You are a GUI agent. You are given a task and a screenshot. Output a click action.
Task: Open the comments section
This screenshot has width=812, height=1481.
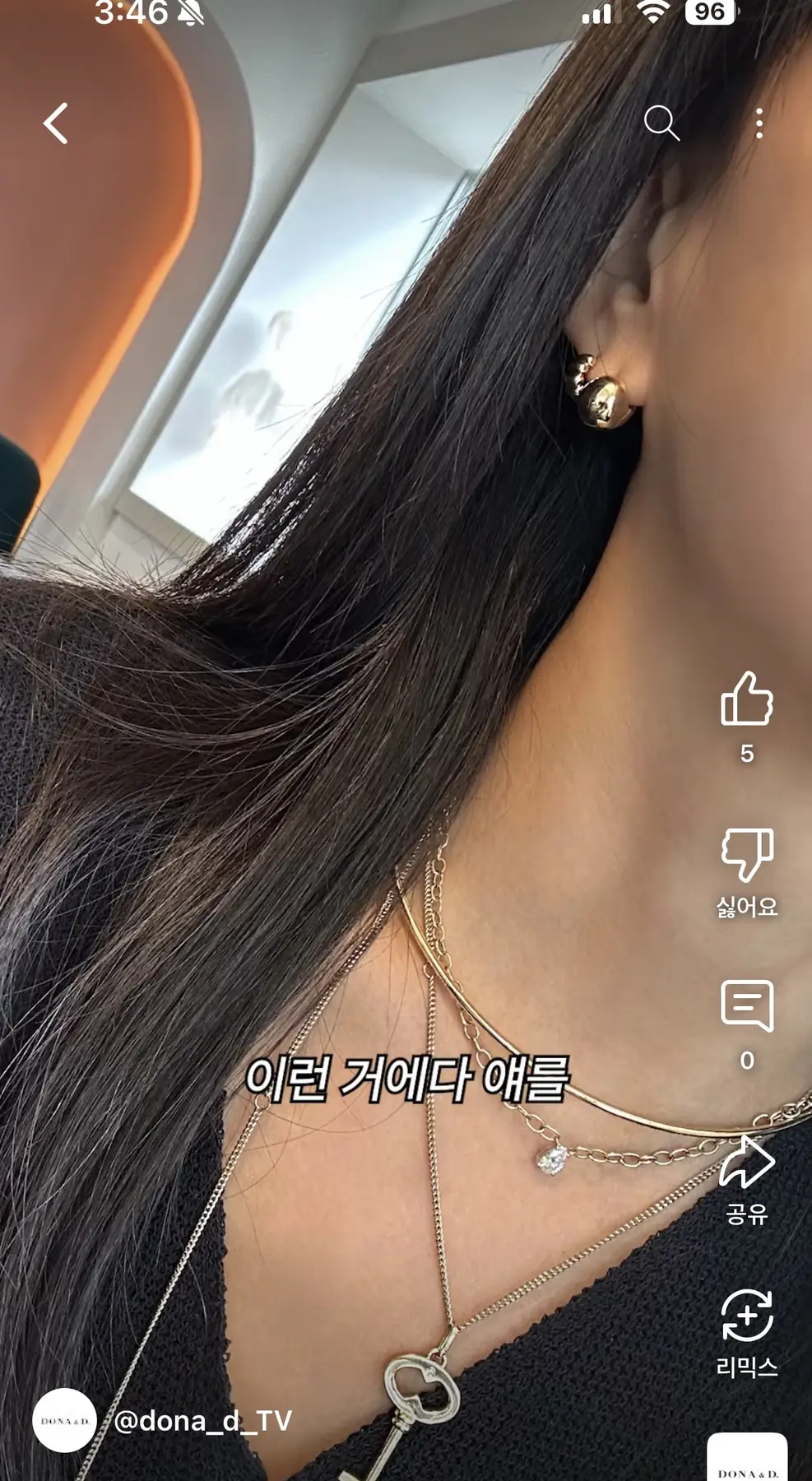[746, 1005]
